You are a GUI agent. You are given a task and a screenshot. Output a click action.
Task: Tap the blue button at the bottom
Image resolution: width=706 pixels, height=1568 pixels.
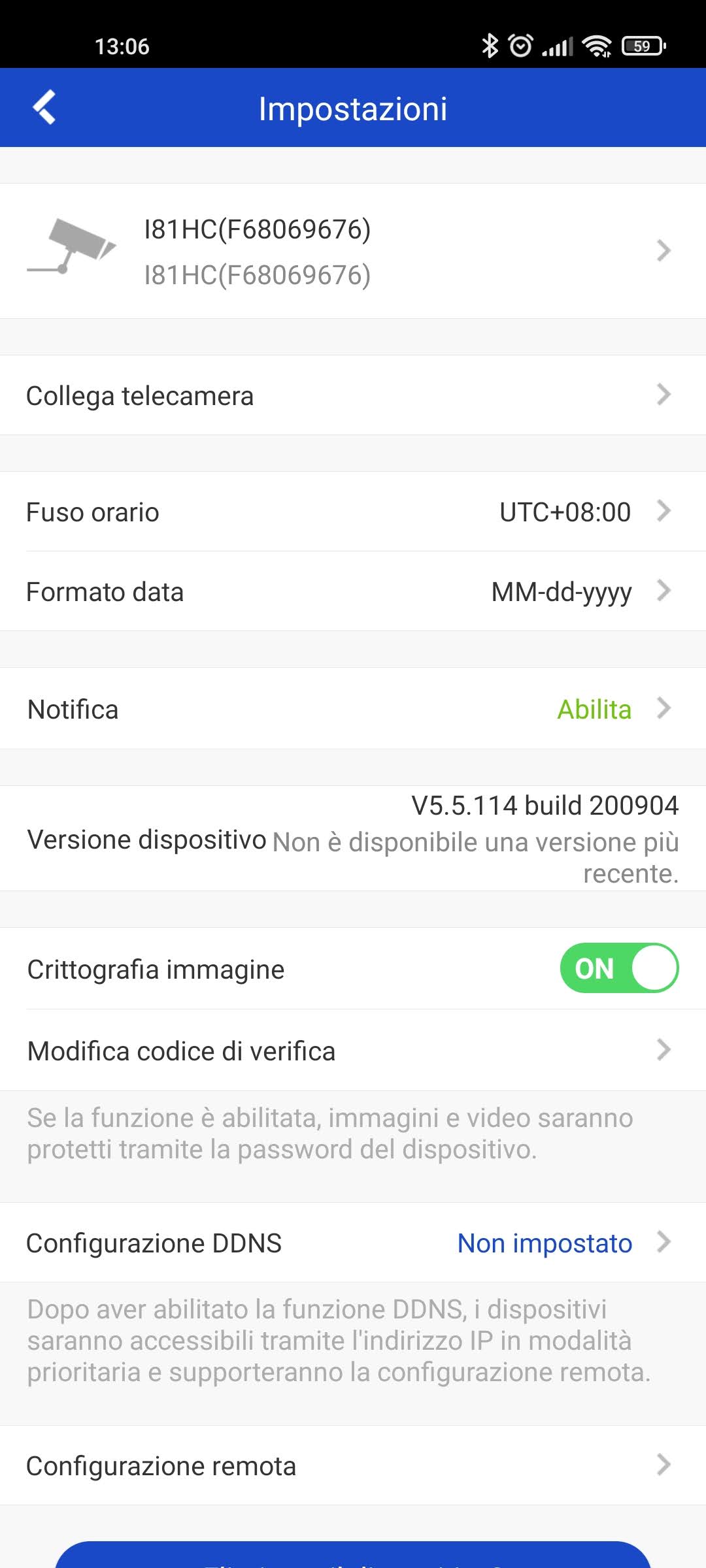(353, 1556)
